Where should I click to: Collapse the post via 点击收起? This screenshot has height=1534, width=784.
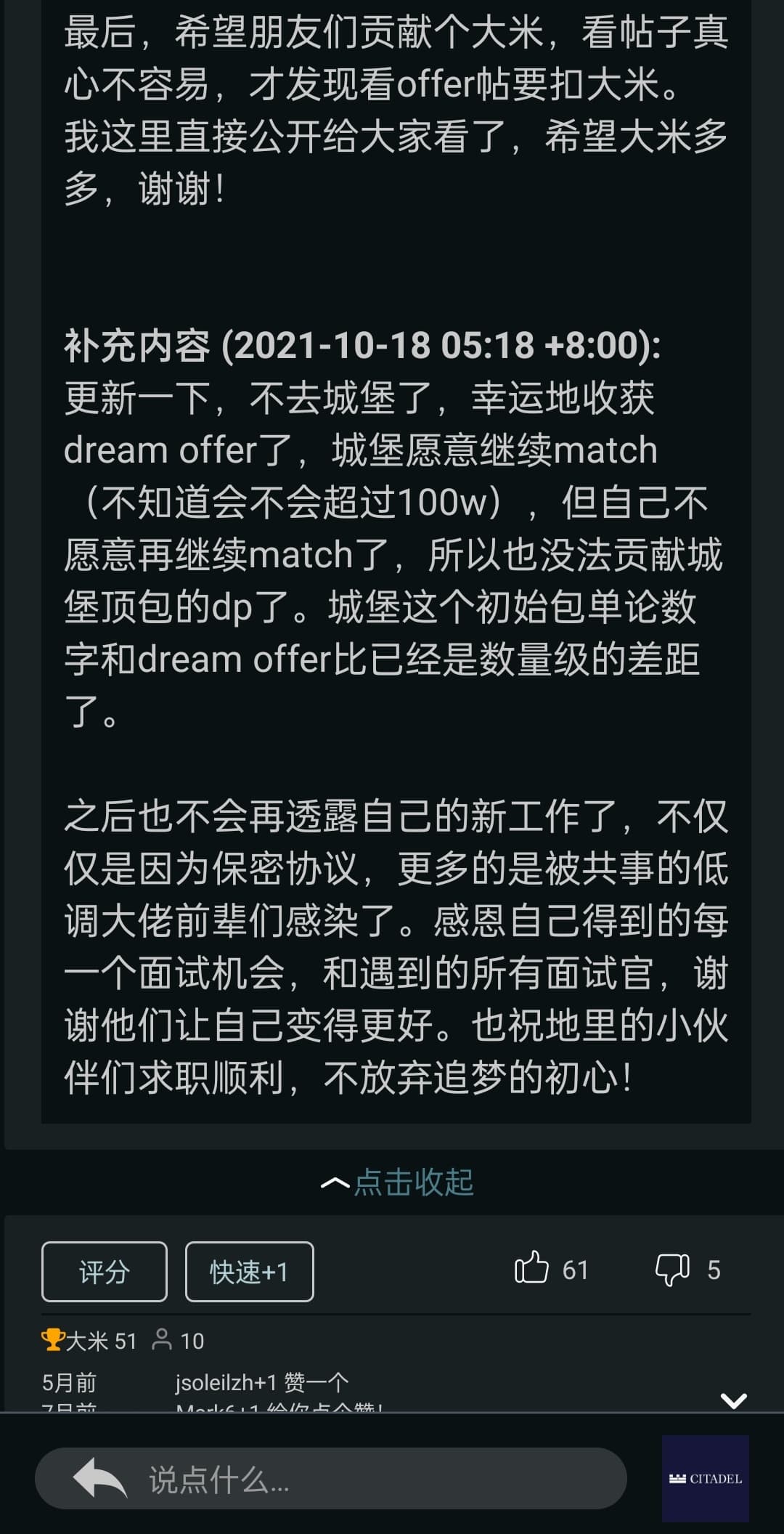398,1182
